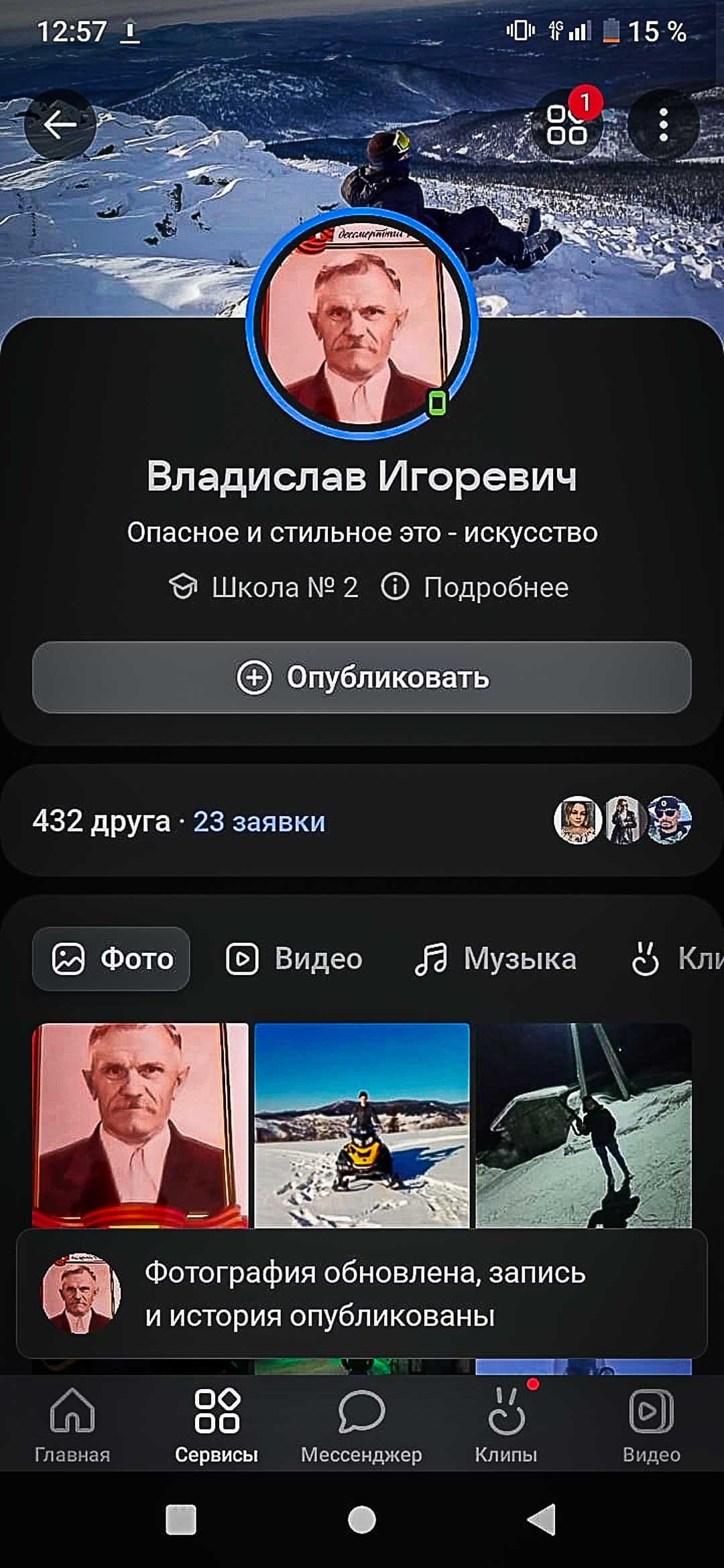
Task: Open the night snow photo thumbnail
Action: [x=583, y=1125]
